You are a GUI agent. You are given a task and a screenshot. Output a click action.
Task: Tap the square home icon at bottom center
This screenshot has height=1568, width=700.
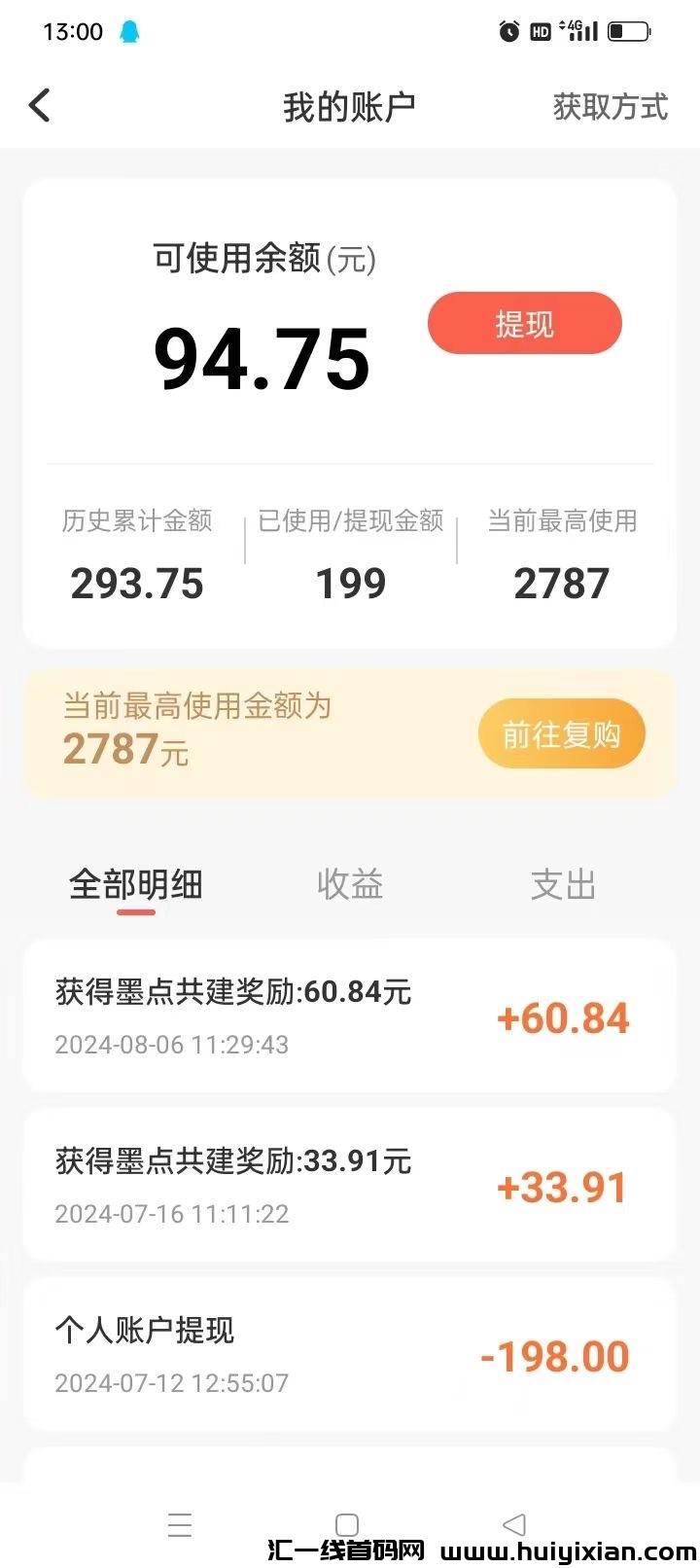pos(345,1524)
